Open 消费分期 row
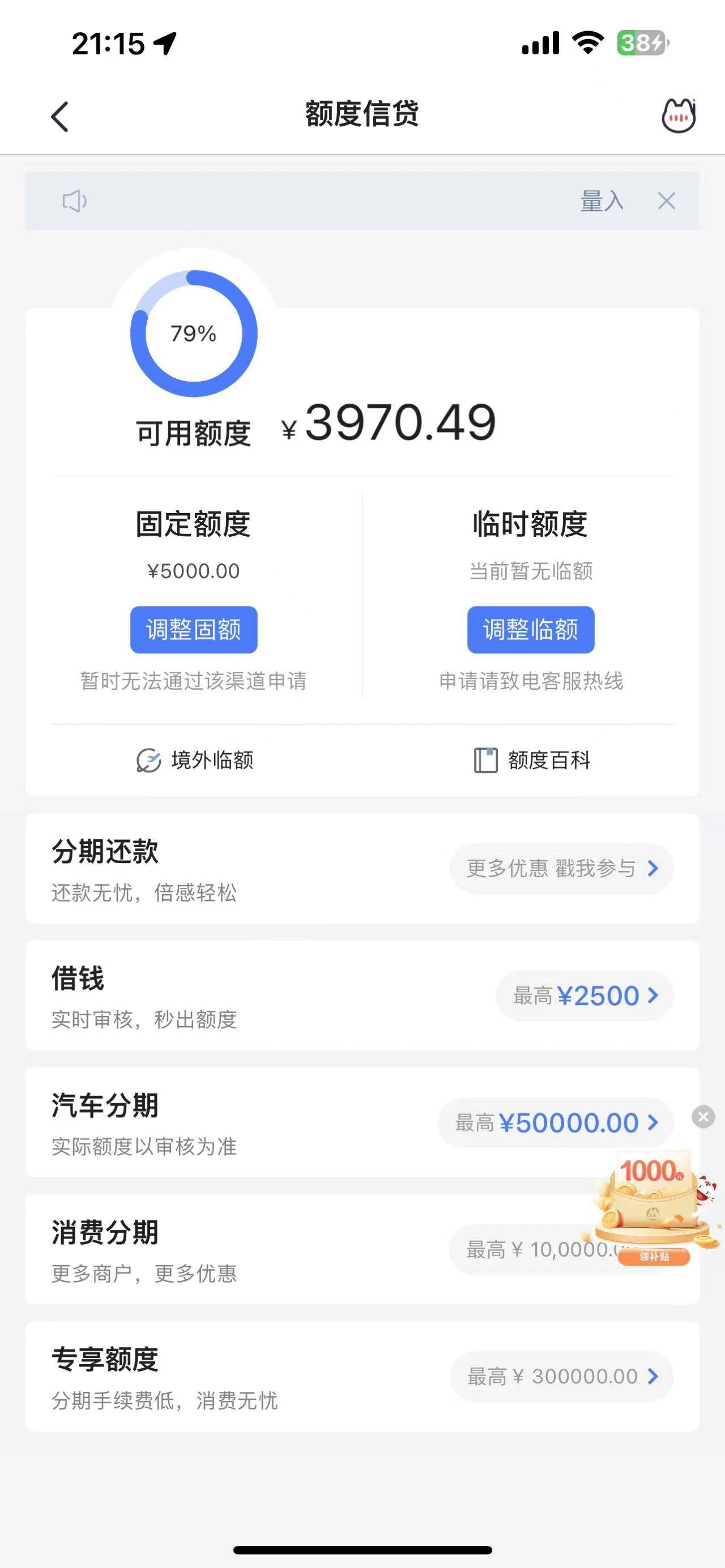 pos(362,1250)
